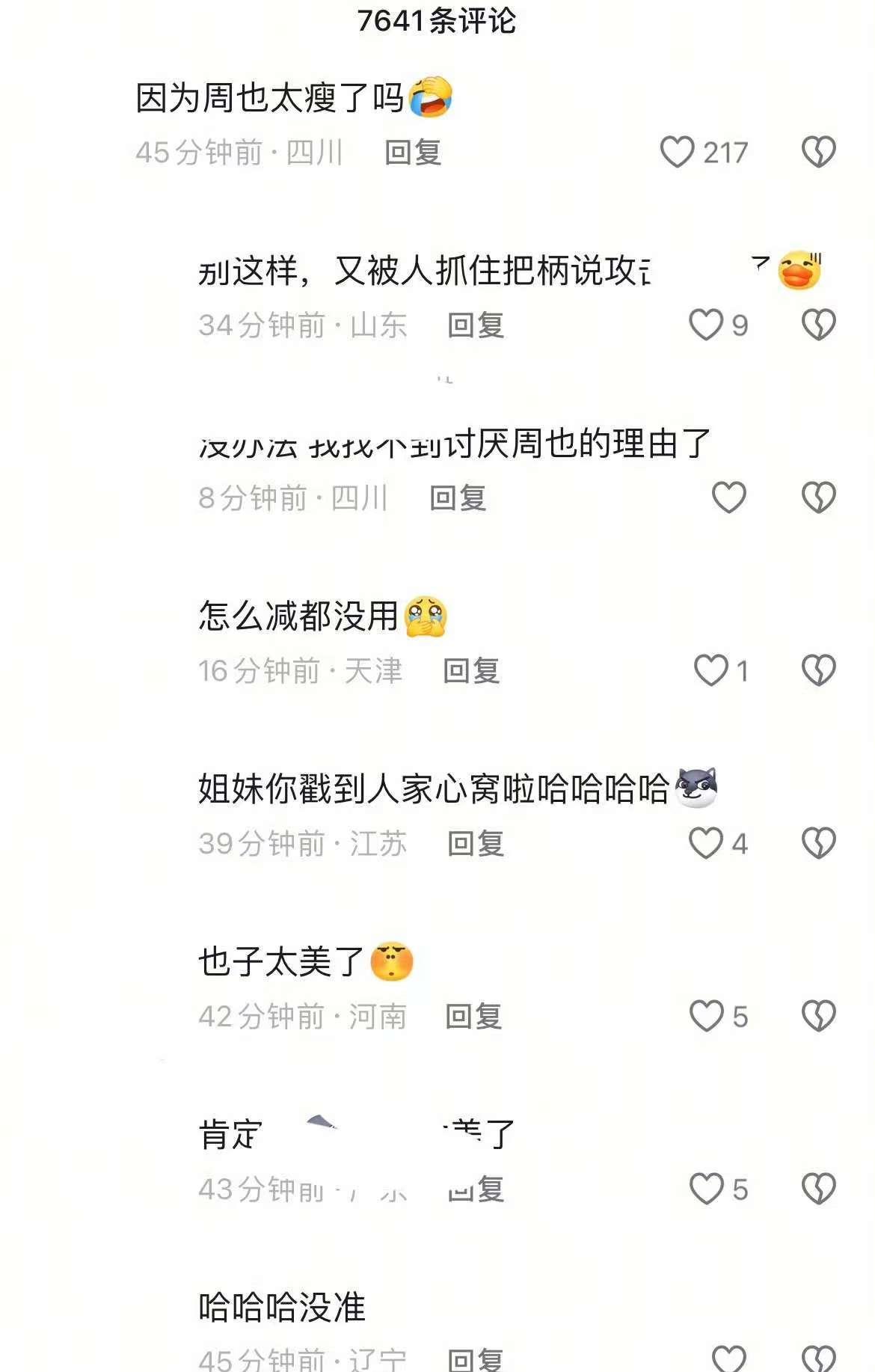The width and height of the screenshot is (875, 1372).
Task: Reply to the comment '哈哈哈没准'
Action: pos(476,1360)
